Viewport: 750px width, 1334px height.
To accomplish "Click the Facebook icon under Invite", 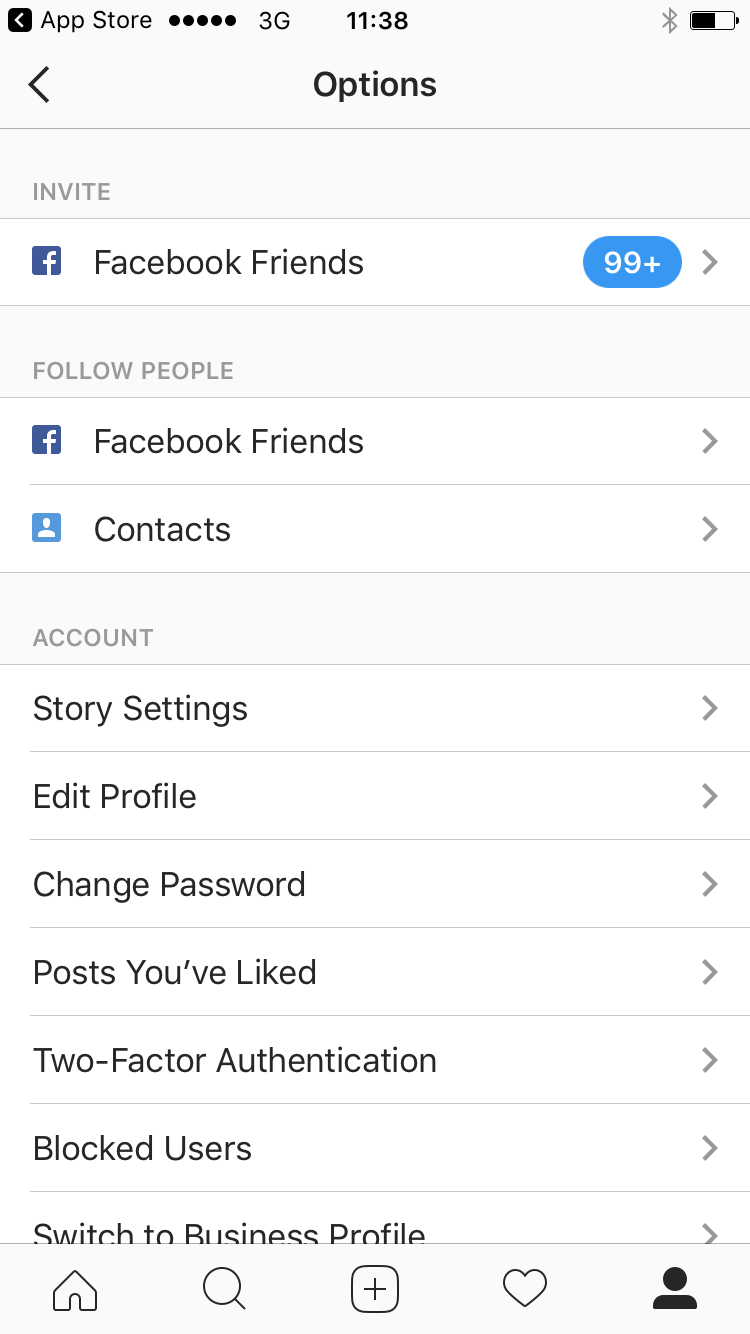I will pos(46,261).
